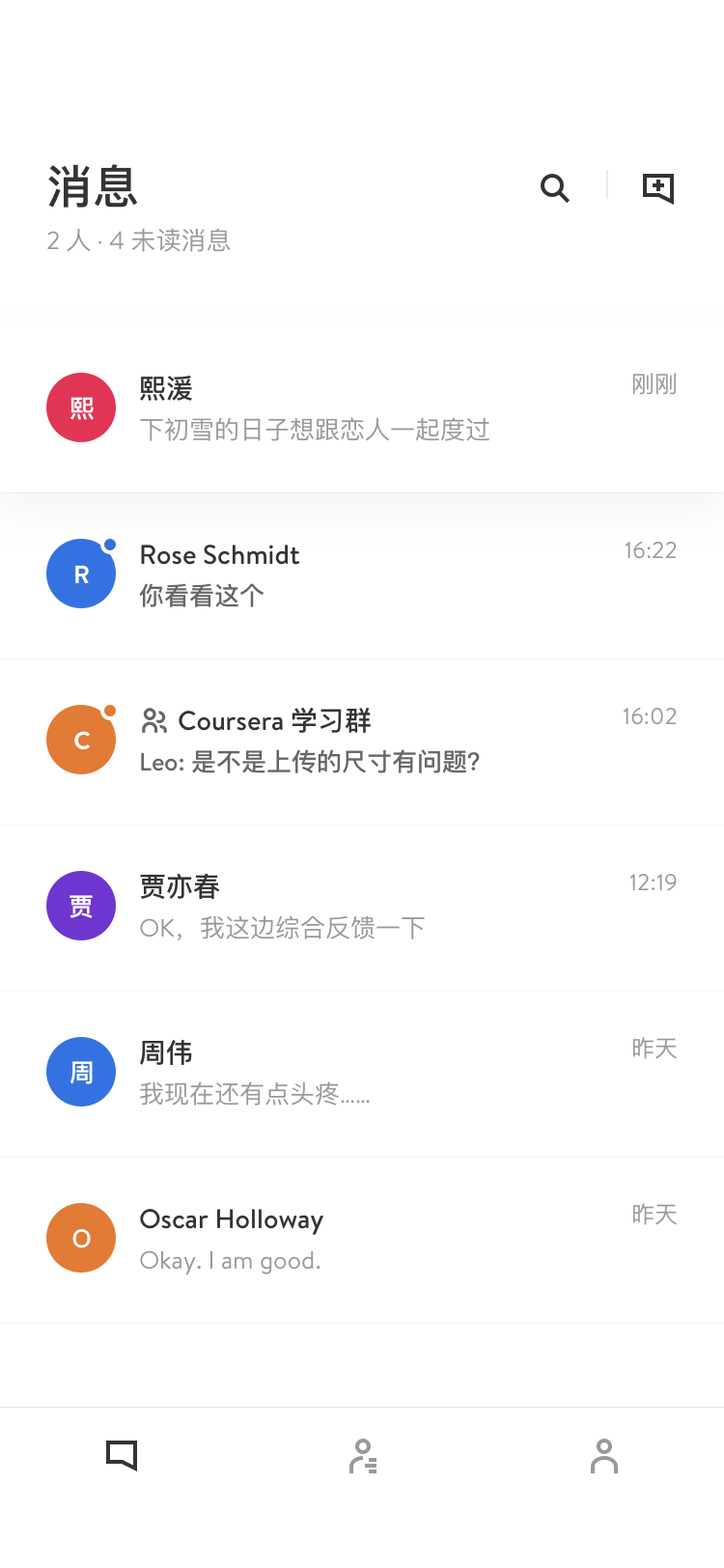Start a new message conversation
The width and height of the screenshot is (724, 1568).
tap(658, 187)
